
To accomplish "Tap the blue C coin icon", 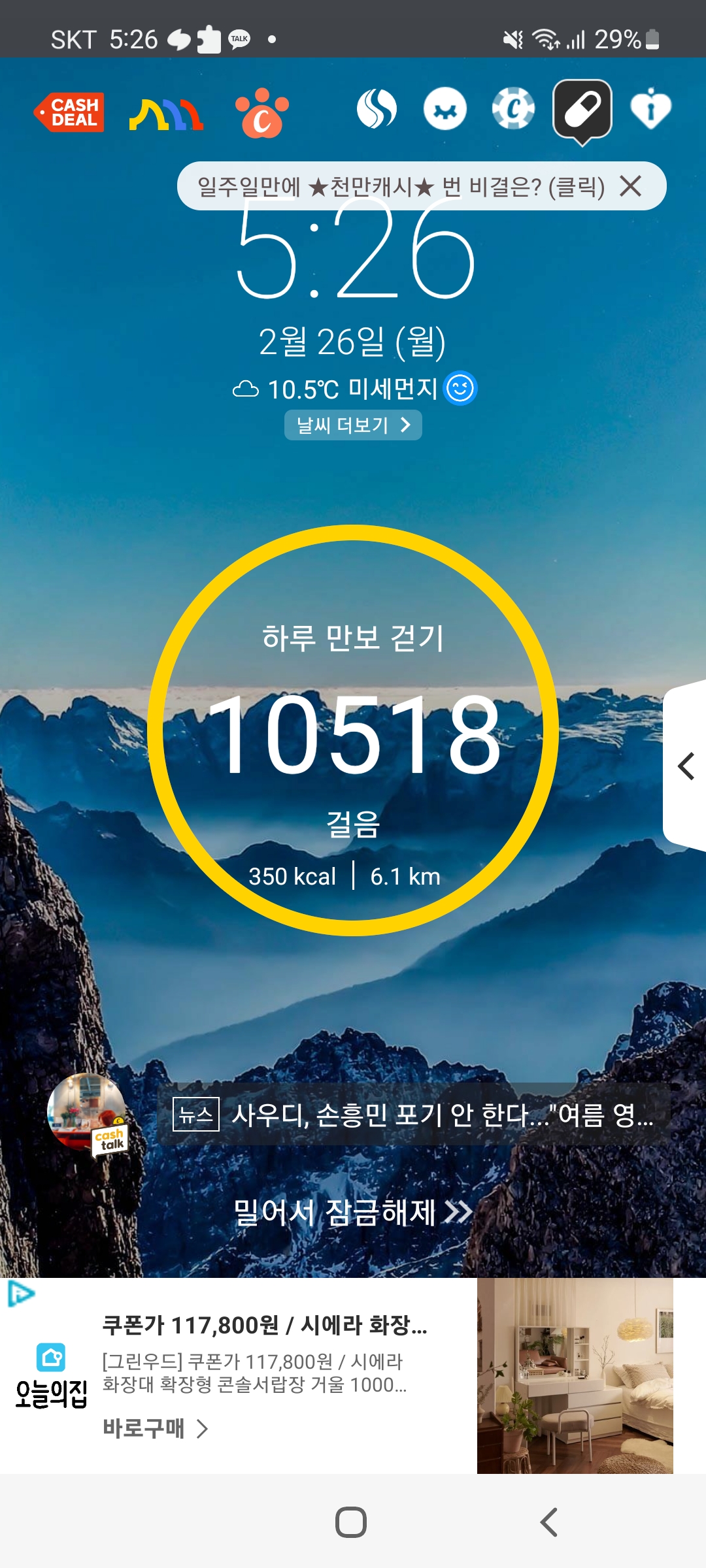I will click(x=513, y=108).
